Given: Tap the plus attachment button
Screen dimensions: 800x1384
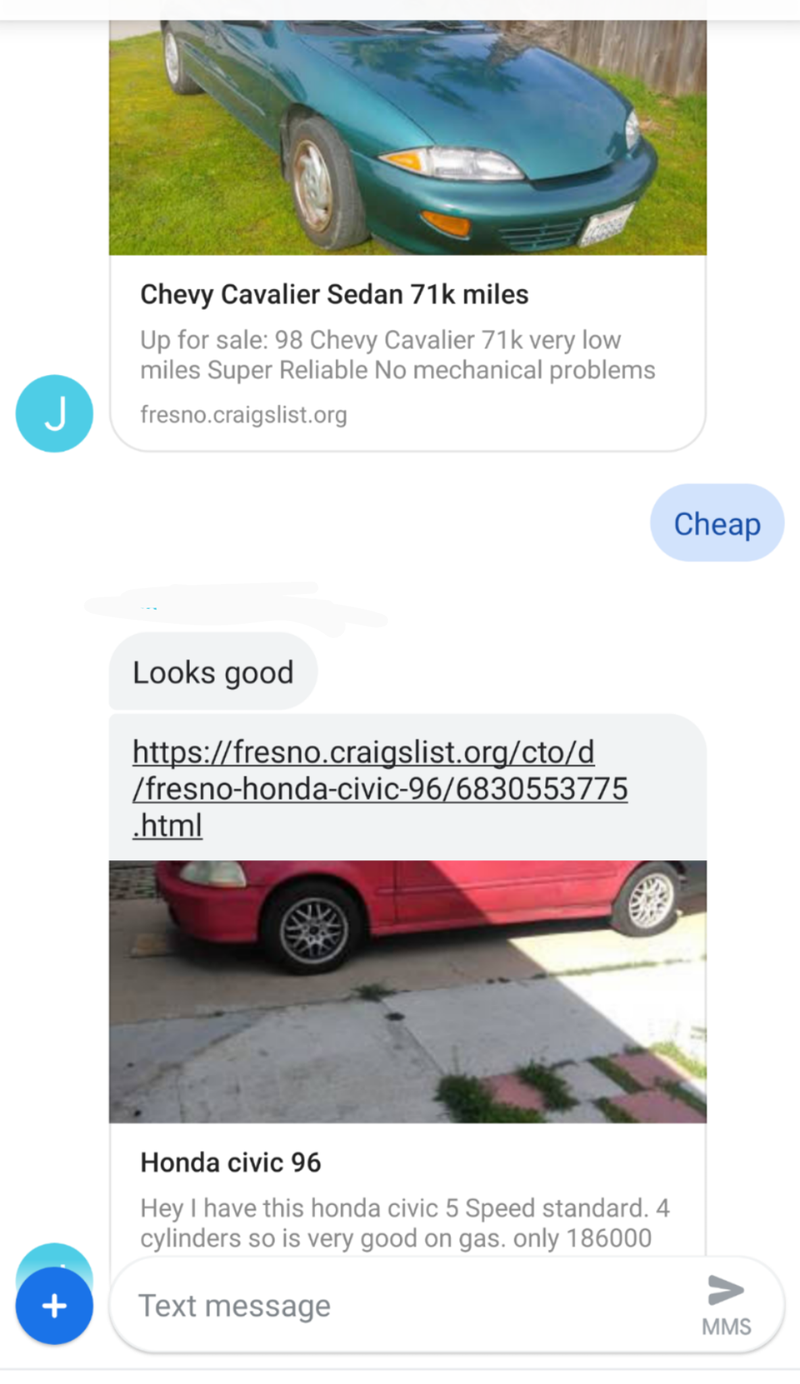Looking at the screenshot, I should click(x=54, y=1305).
